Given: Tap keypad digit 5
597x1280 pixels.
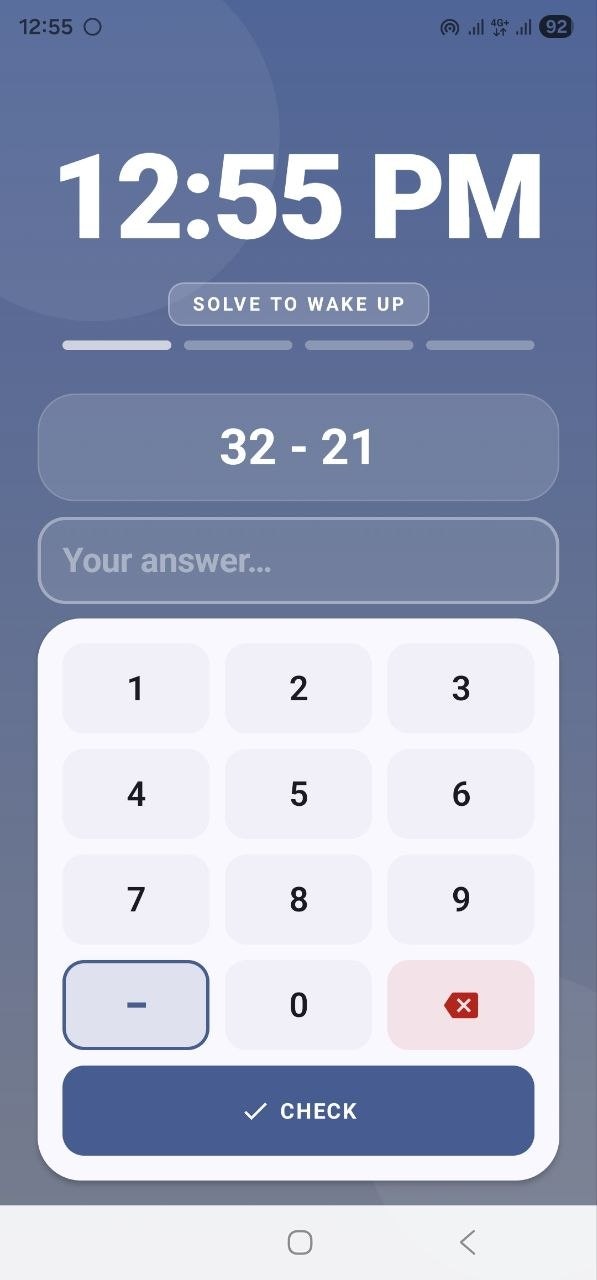Looking at the screenshot, I should [x=298, y=794].
